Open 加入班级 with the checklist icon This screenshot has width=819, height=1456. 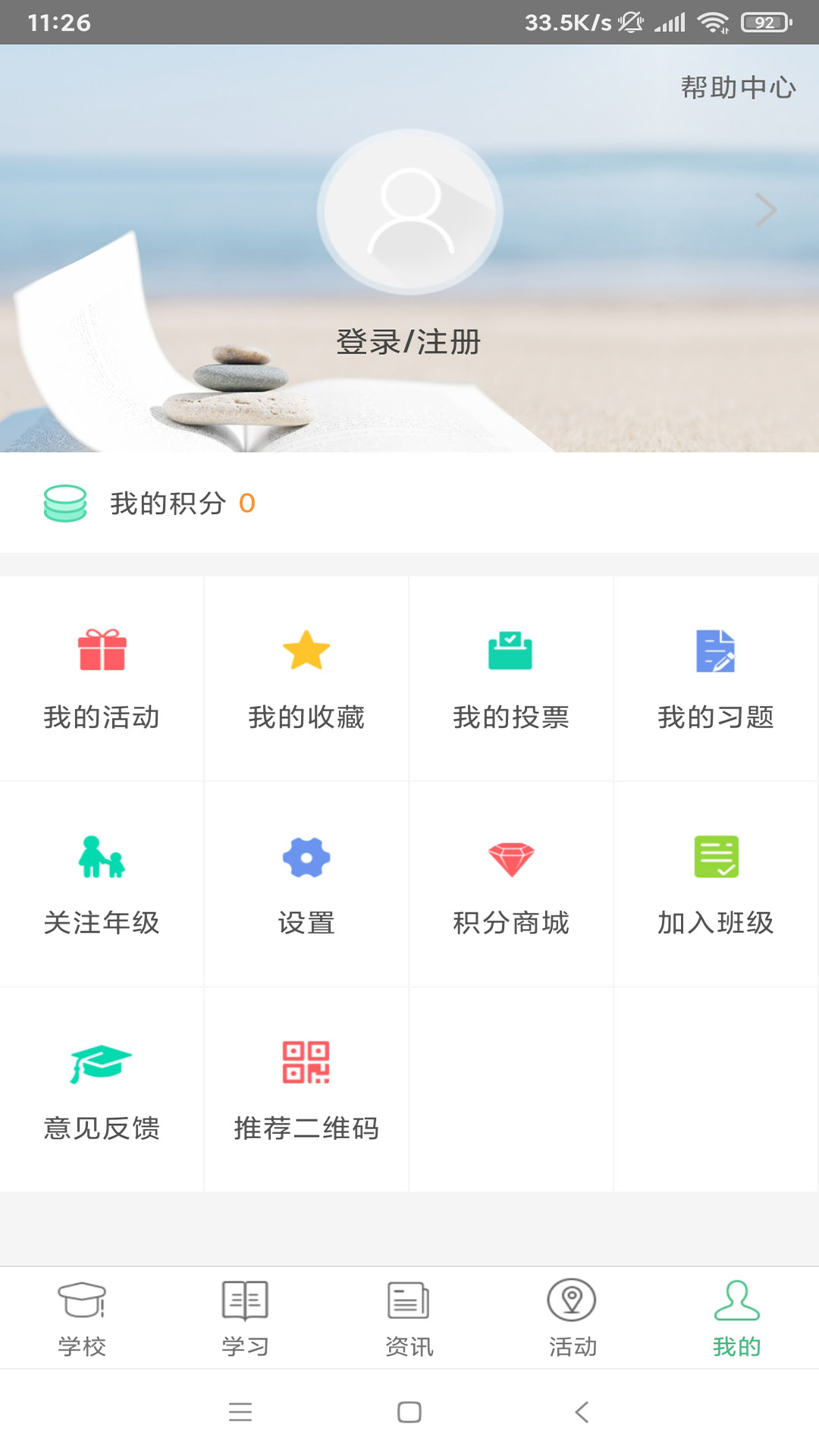point(716,858)
